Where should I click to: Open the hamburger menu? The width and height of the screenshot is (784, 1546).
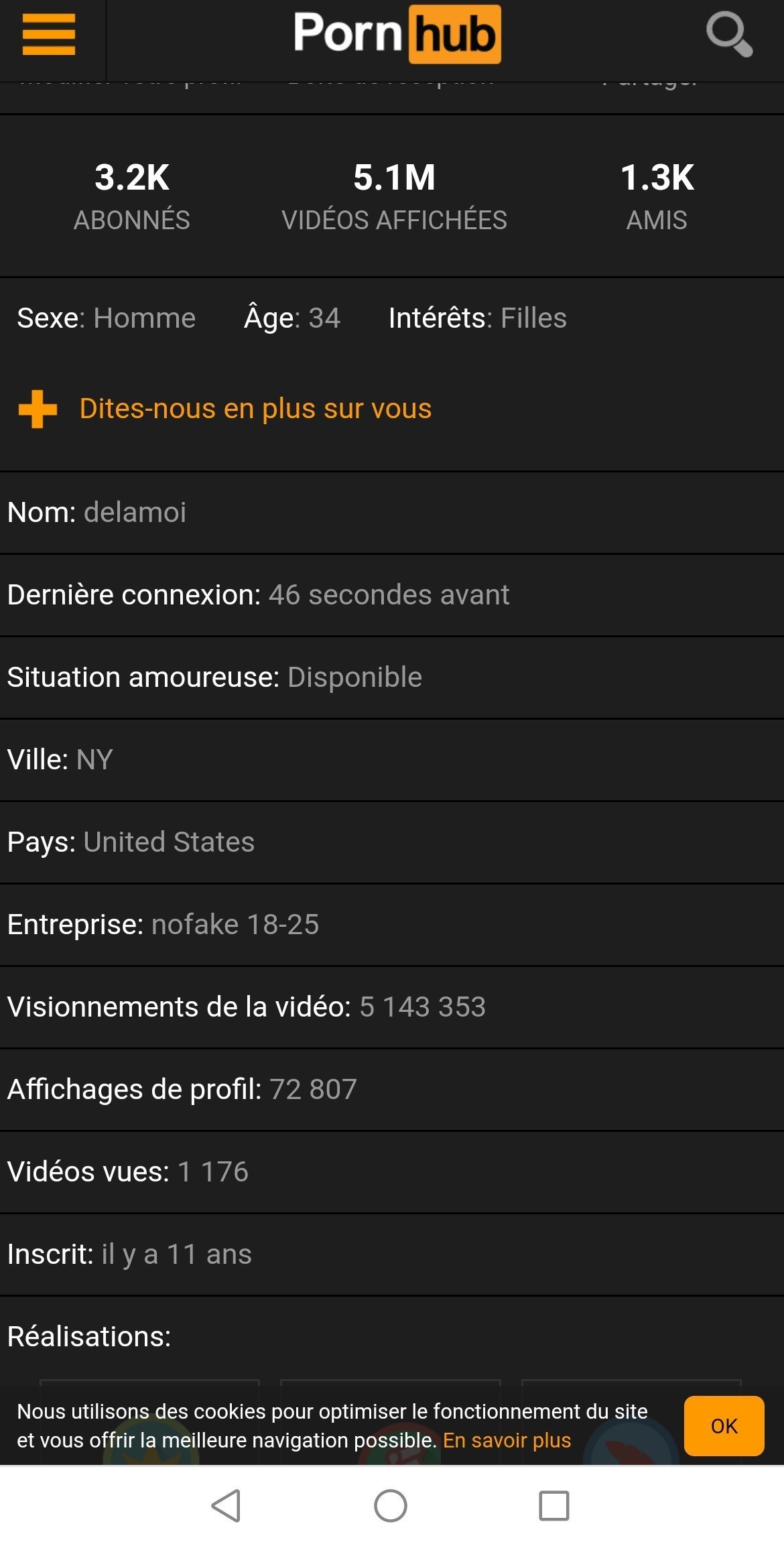coord(49,34)
